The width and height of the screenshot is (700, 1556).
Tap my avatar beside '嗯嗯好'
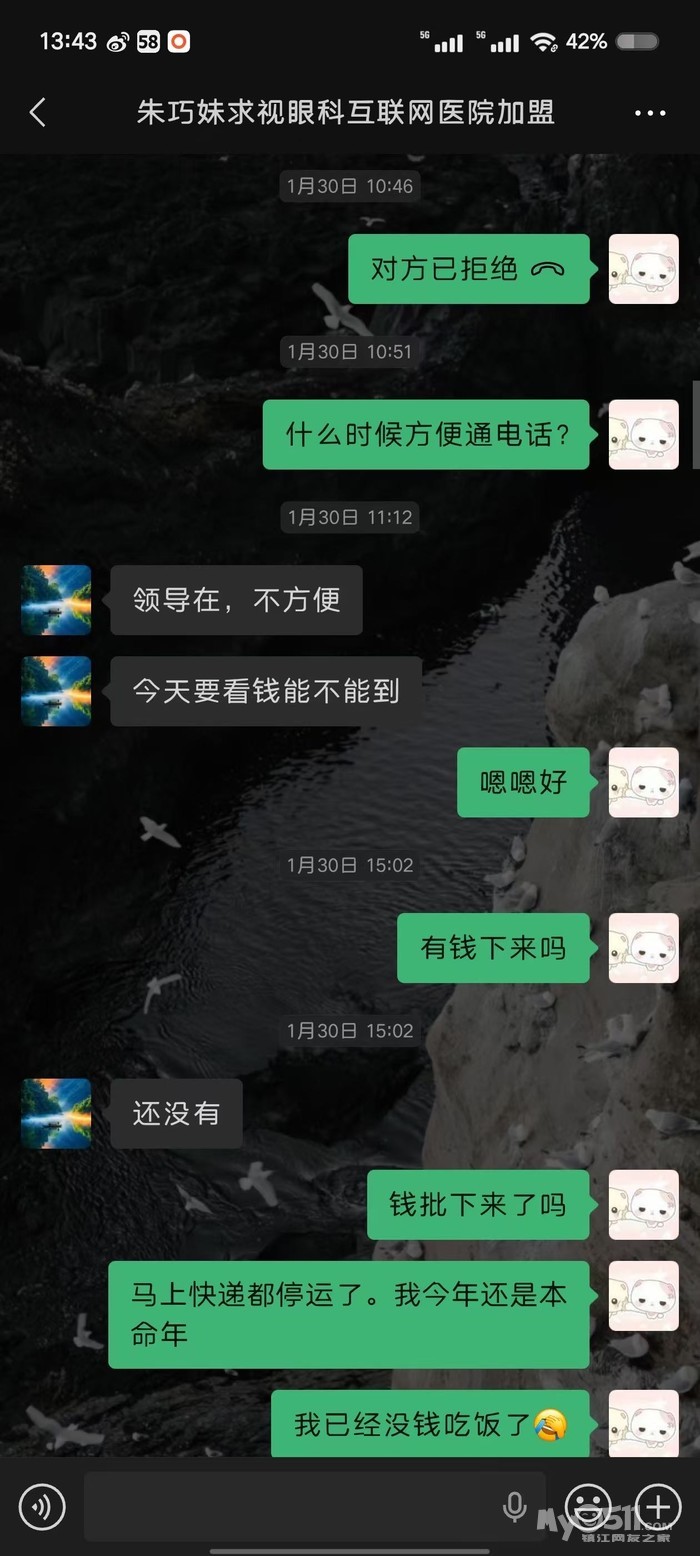click(x=644, y=782)
